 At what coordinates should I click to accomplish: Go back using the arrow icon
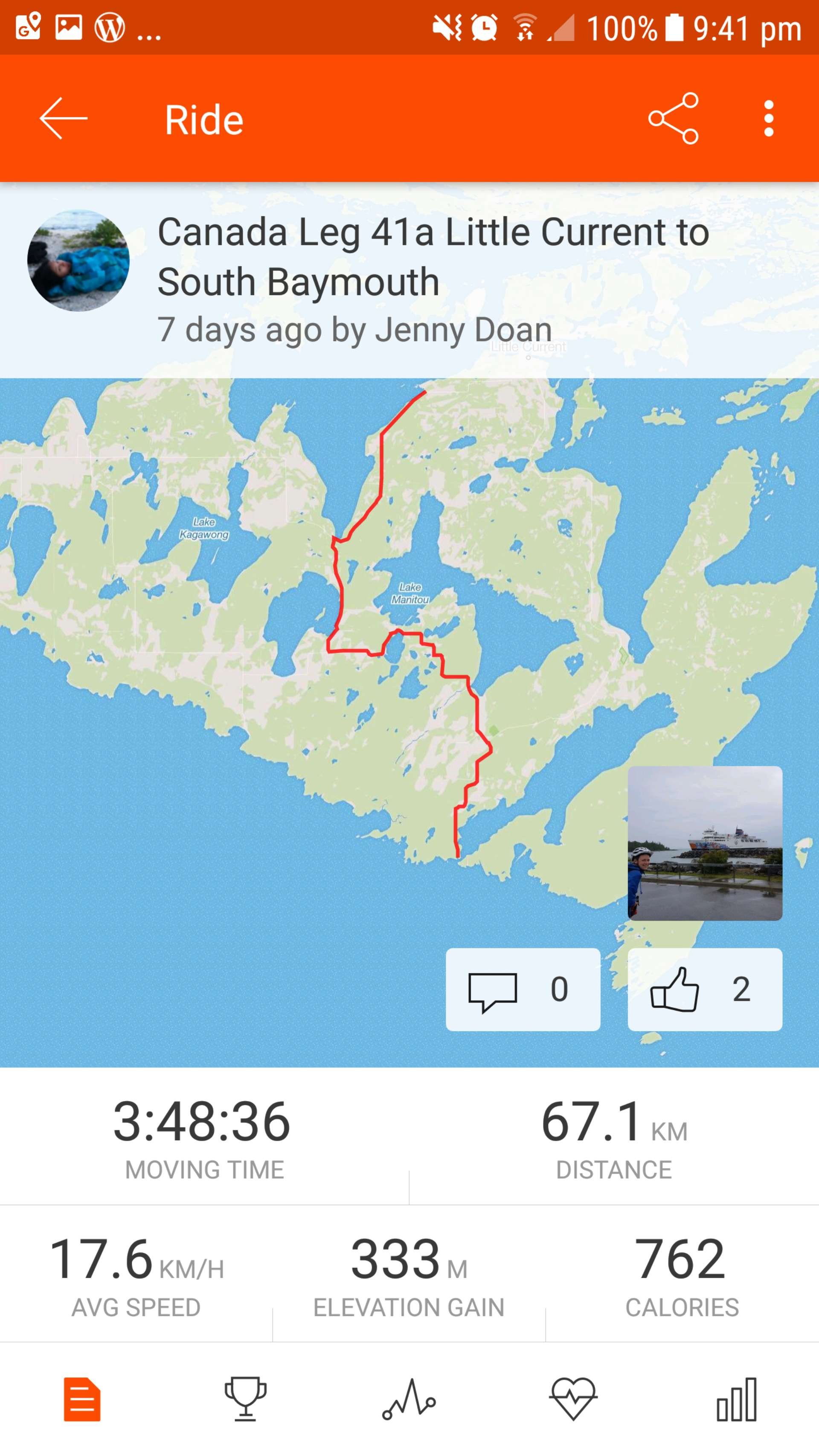pos(63,119)
